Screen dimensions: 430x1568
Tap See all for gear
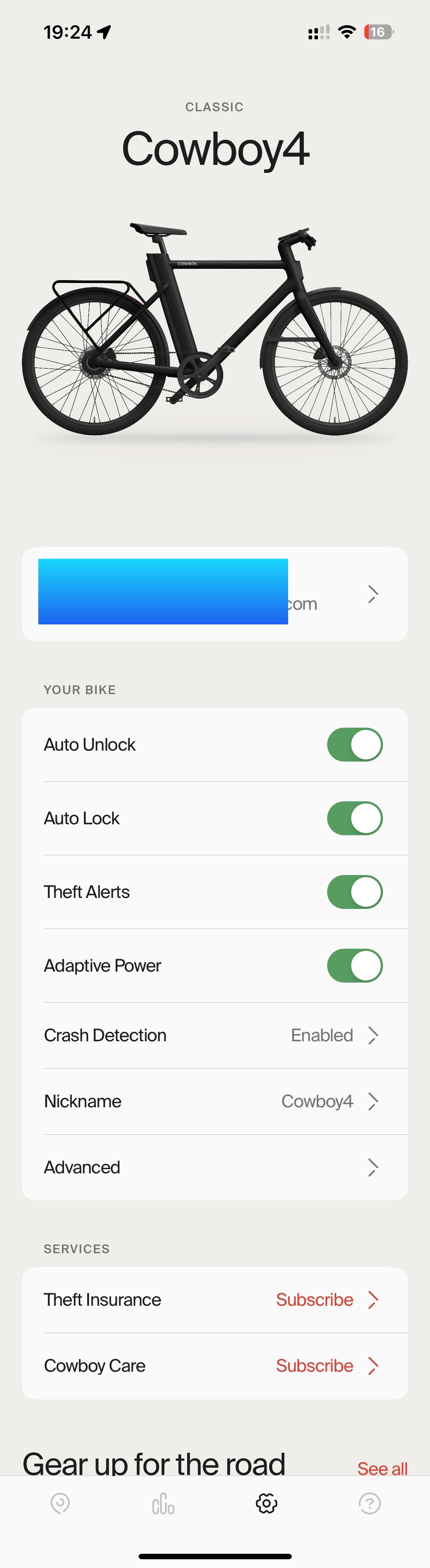point(382,1469)
